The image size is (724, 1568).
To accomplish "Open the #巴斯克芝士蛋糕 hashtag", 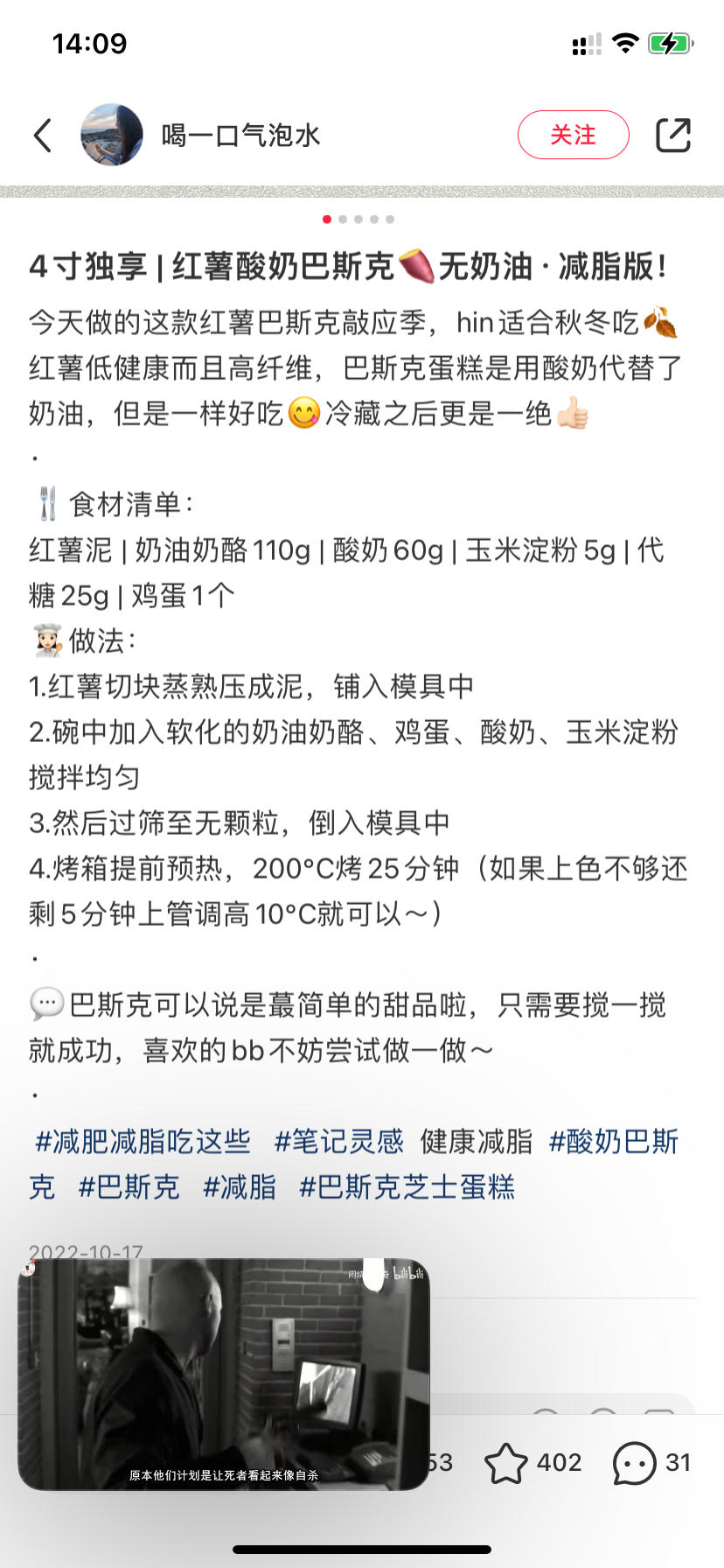I will [407, 1187].
